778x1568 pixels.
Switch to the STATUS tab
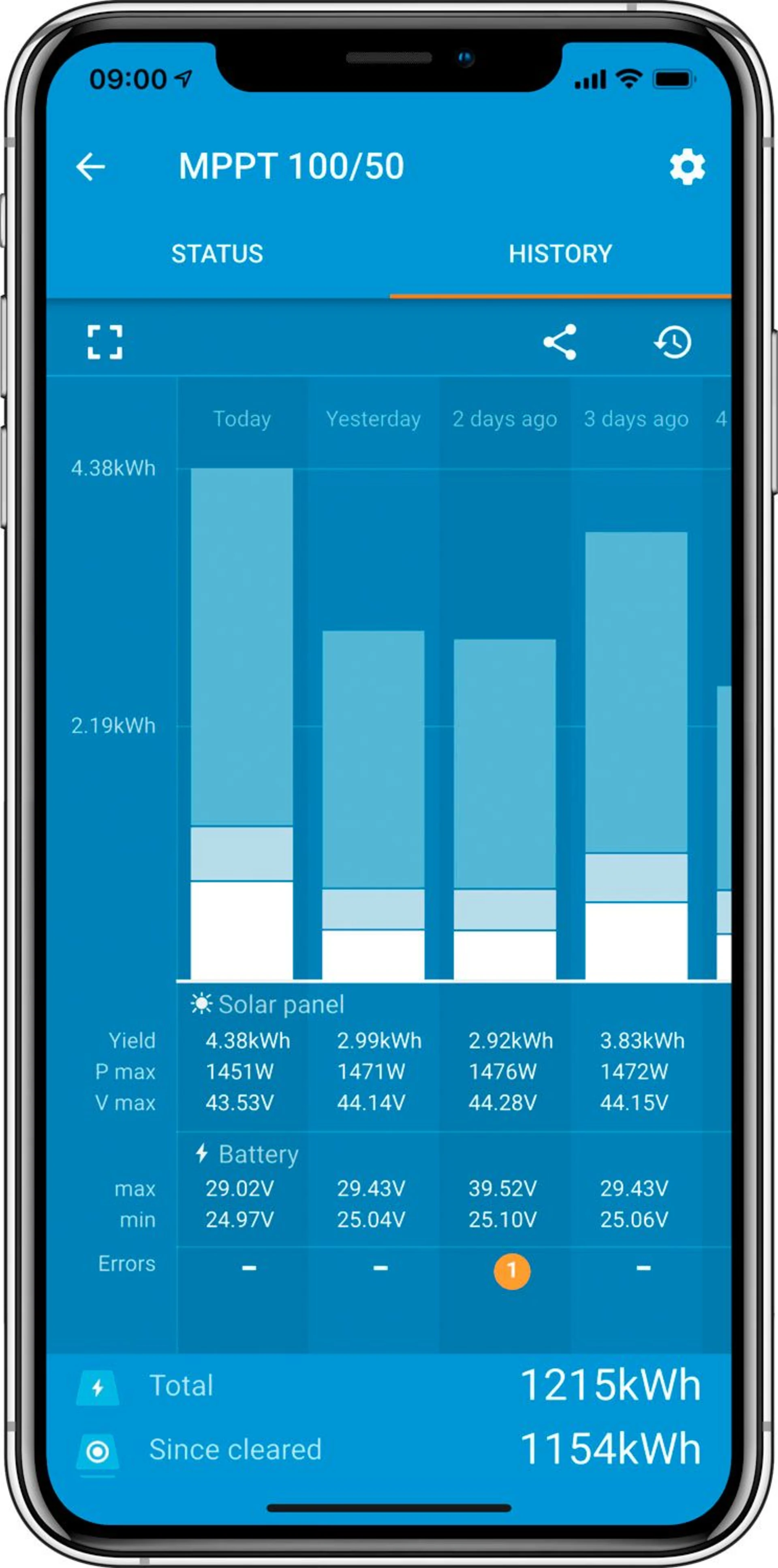pos(217,254)
